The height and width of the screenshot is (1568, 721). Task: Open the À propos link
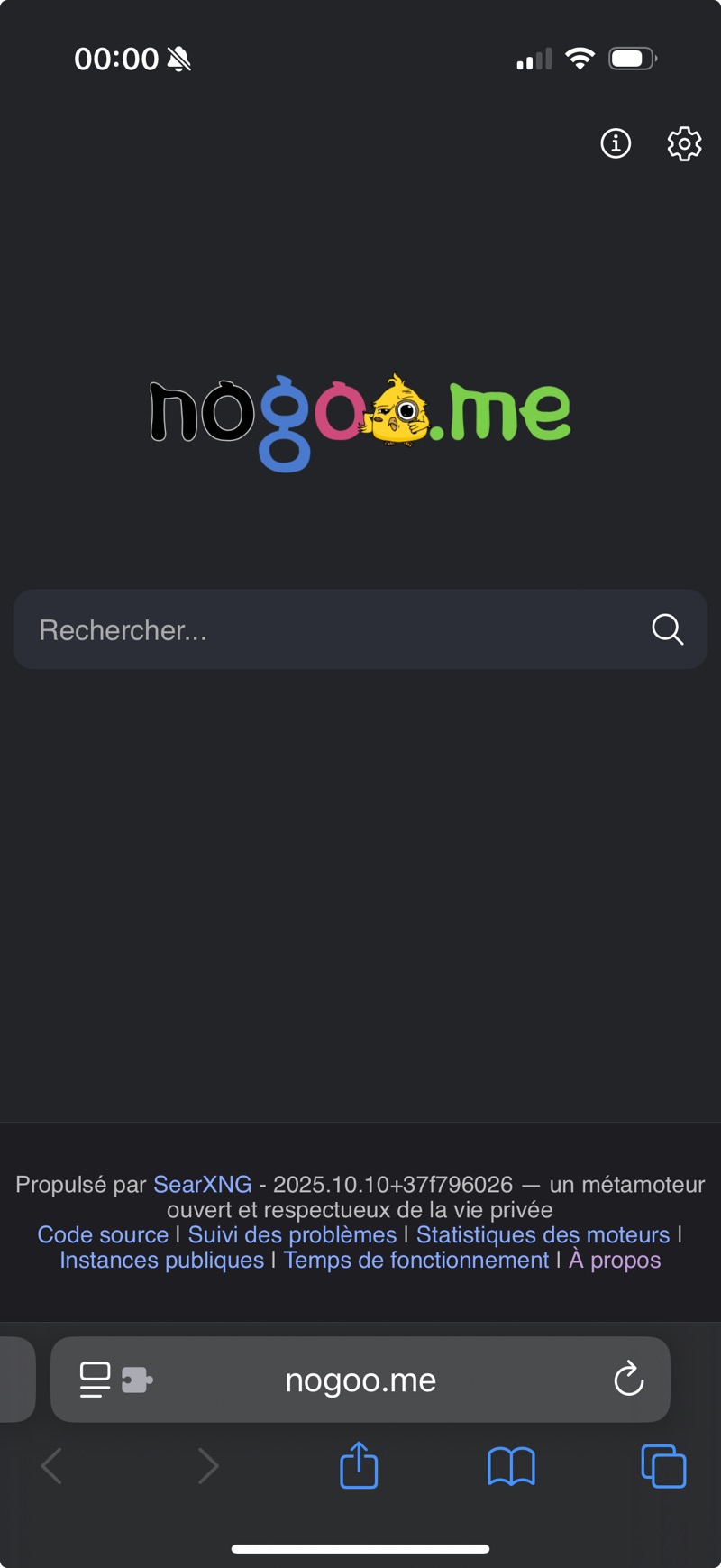(615, 1260)
